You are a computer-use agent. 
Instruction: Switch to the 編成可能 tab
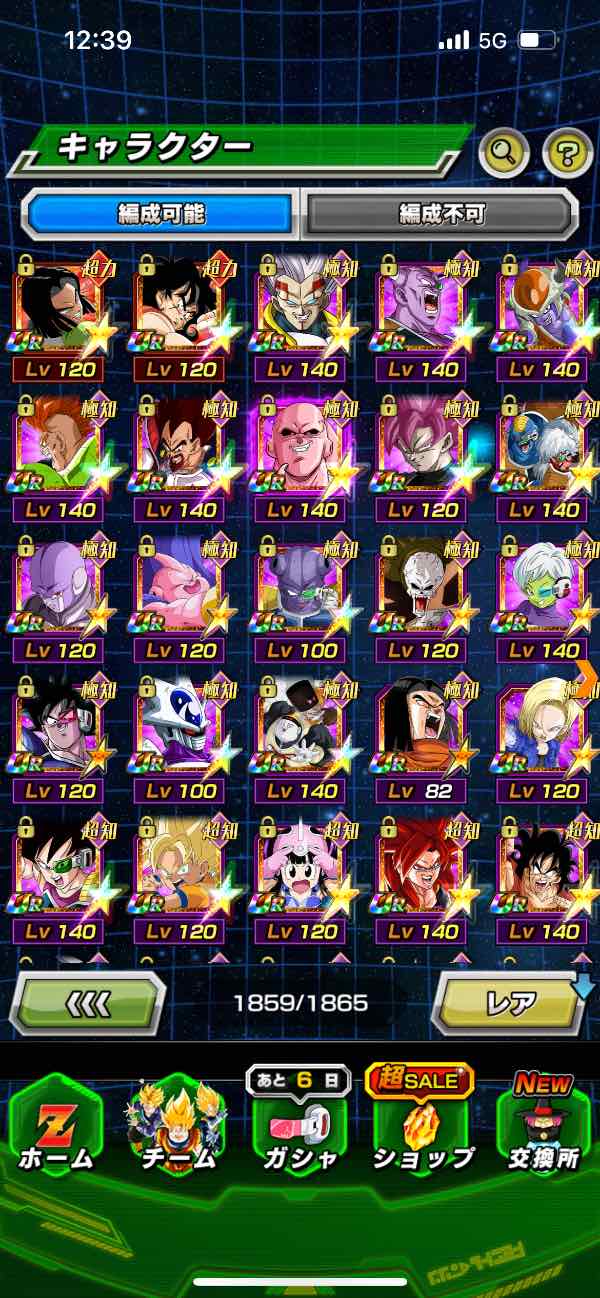point(161,213)
